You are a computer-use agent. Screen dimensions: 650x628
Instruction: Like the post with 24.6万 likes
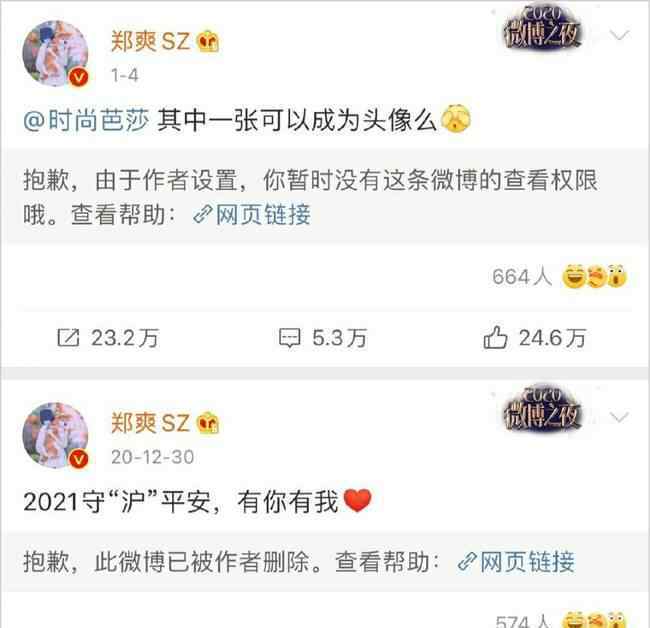pos(534,339)
